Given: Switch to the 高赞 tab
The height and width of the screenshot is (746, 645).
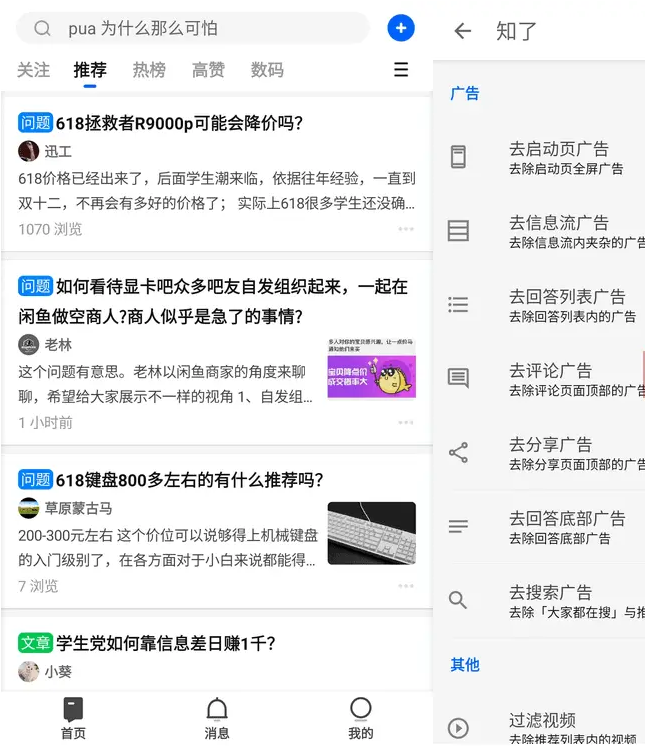Looking at the screenshot, I should pos(208,70).
